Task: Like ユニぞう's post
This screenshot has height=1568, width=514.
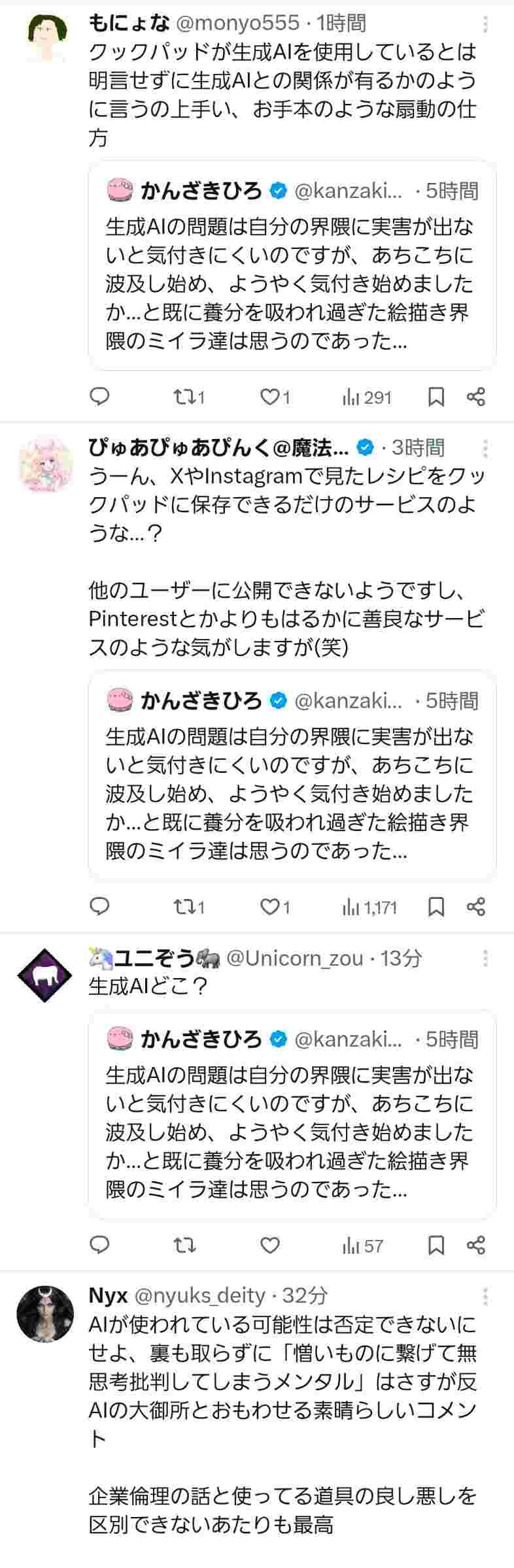Action: (270, 1245)
